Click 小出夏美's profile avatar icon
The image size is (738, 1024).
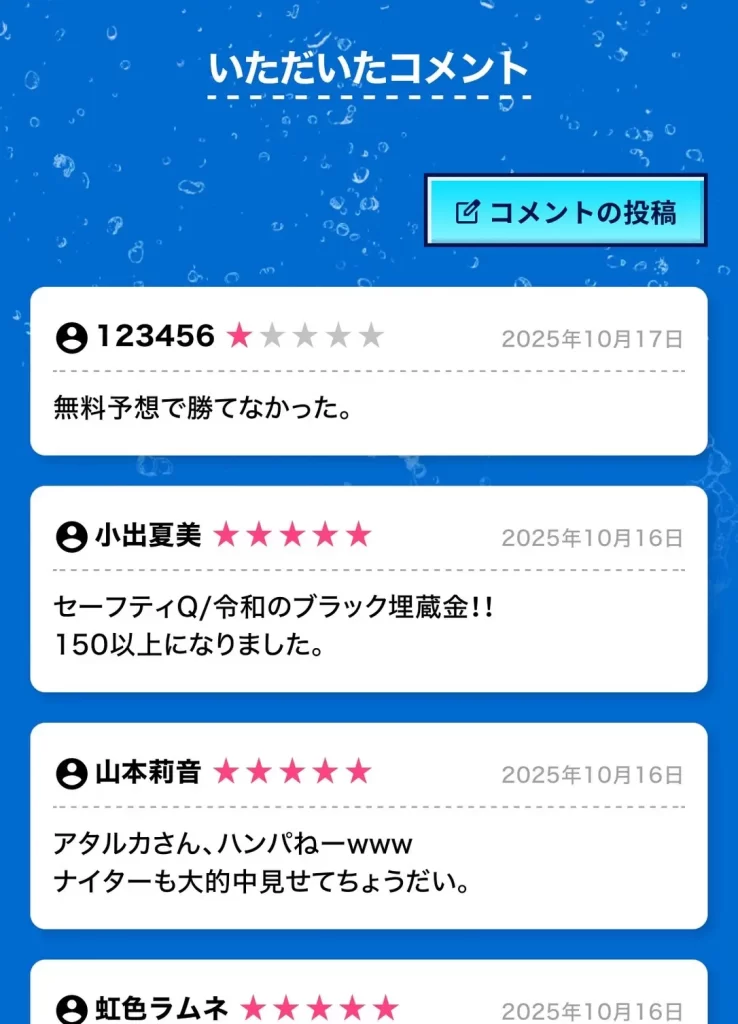(x=71, y=536)
